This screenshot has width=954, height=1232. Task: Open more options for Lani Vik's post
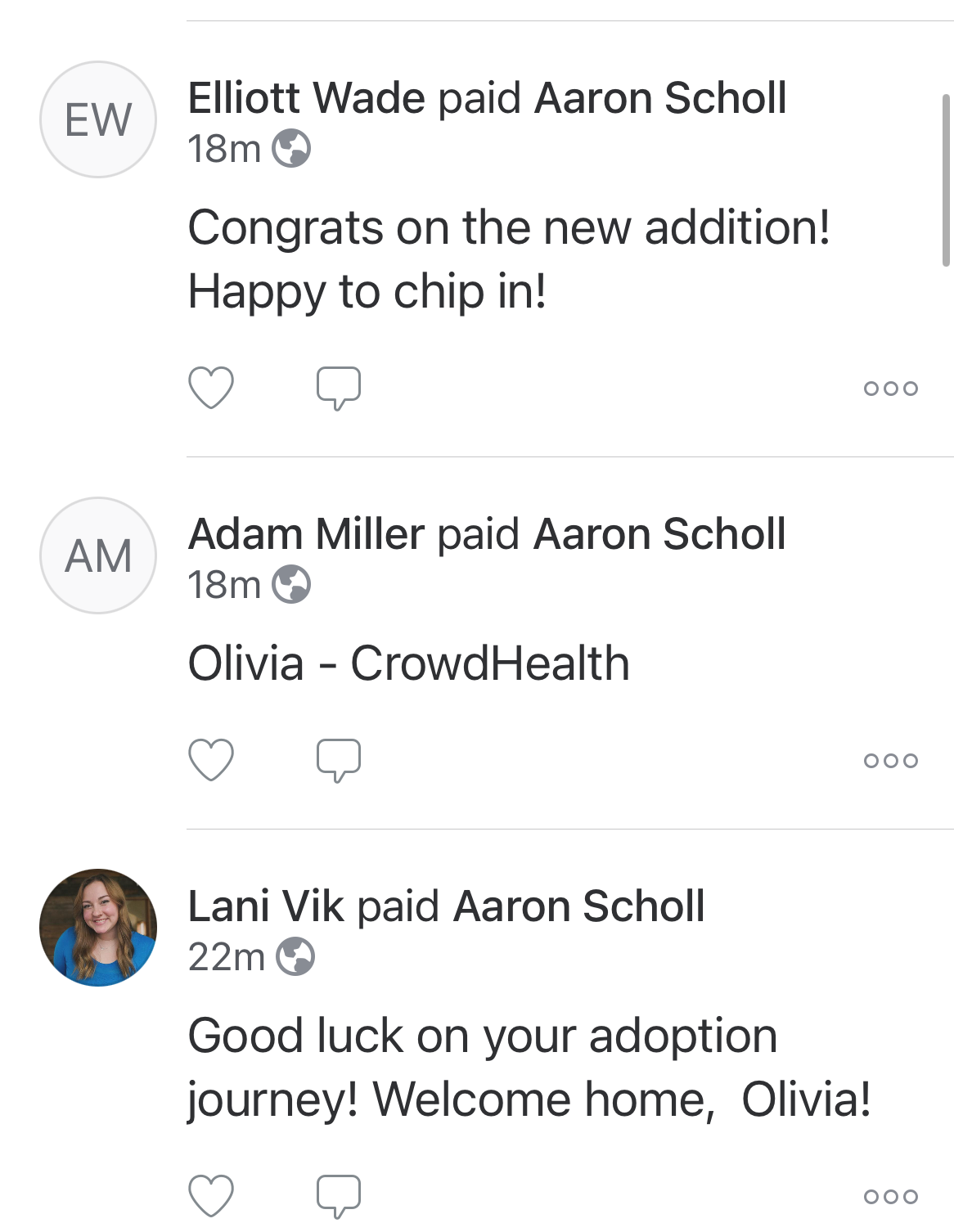[890, 1197]
